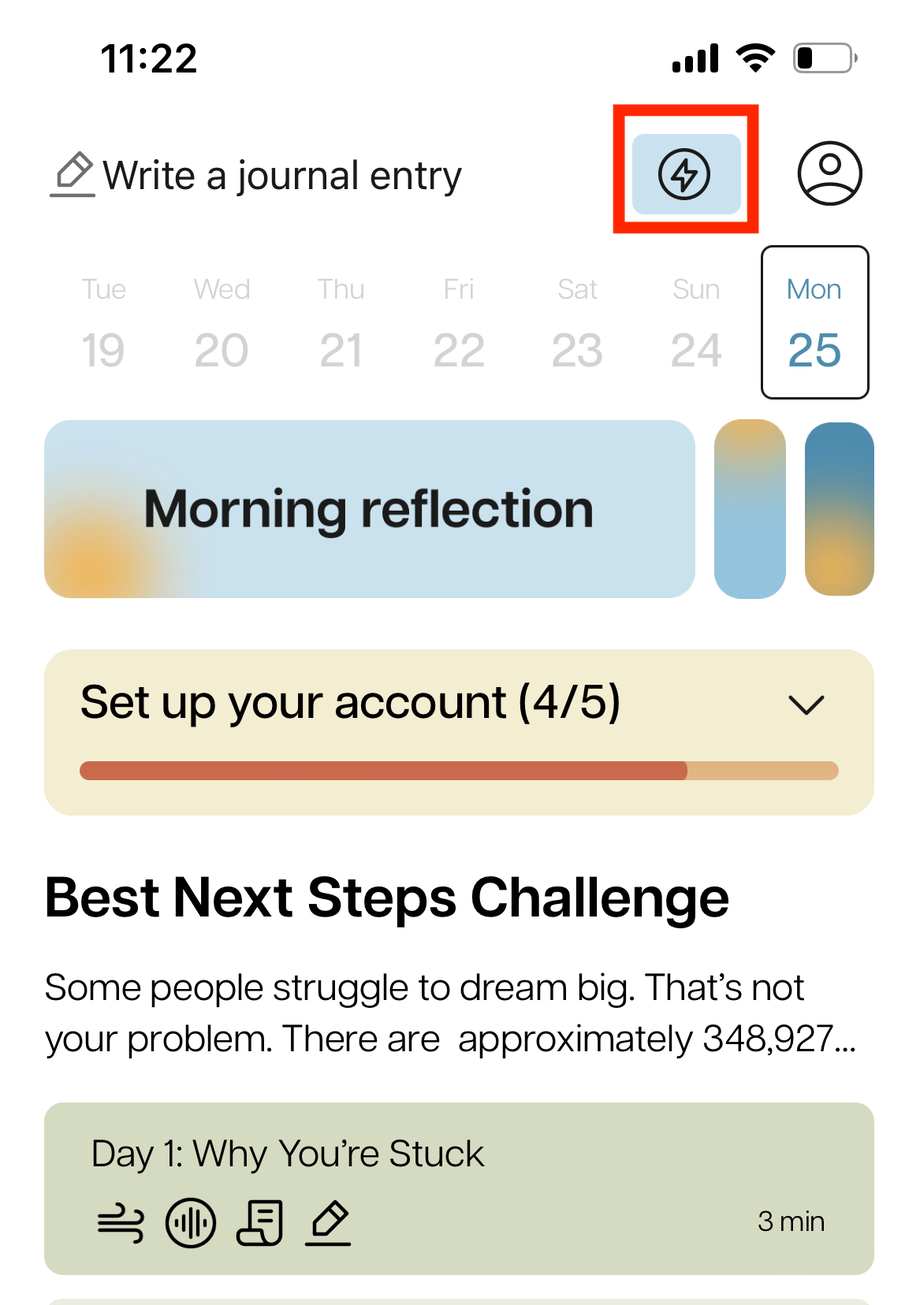This screenshot has width=920, height=1305.
Task: Open the Morning reflection card
Action: 369,509
